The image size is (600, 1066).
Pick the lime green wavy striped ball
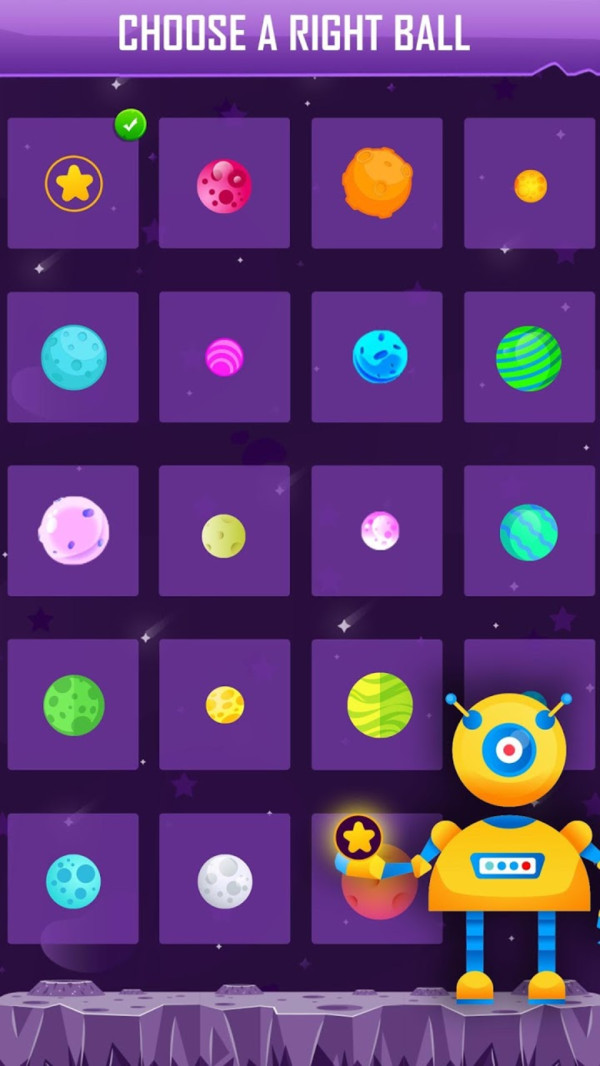380,705
